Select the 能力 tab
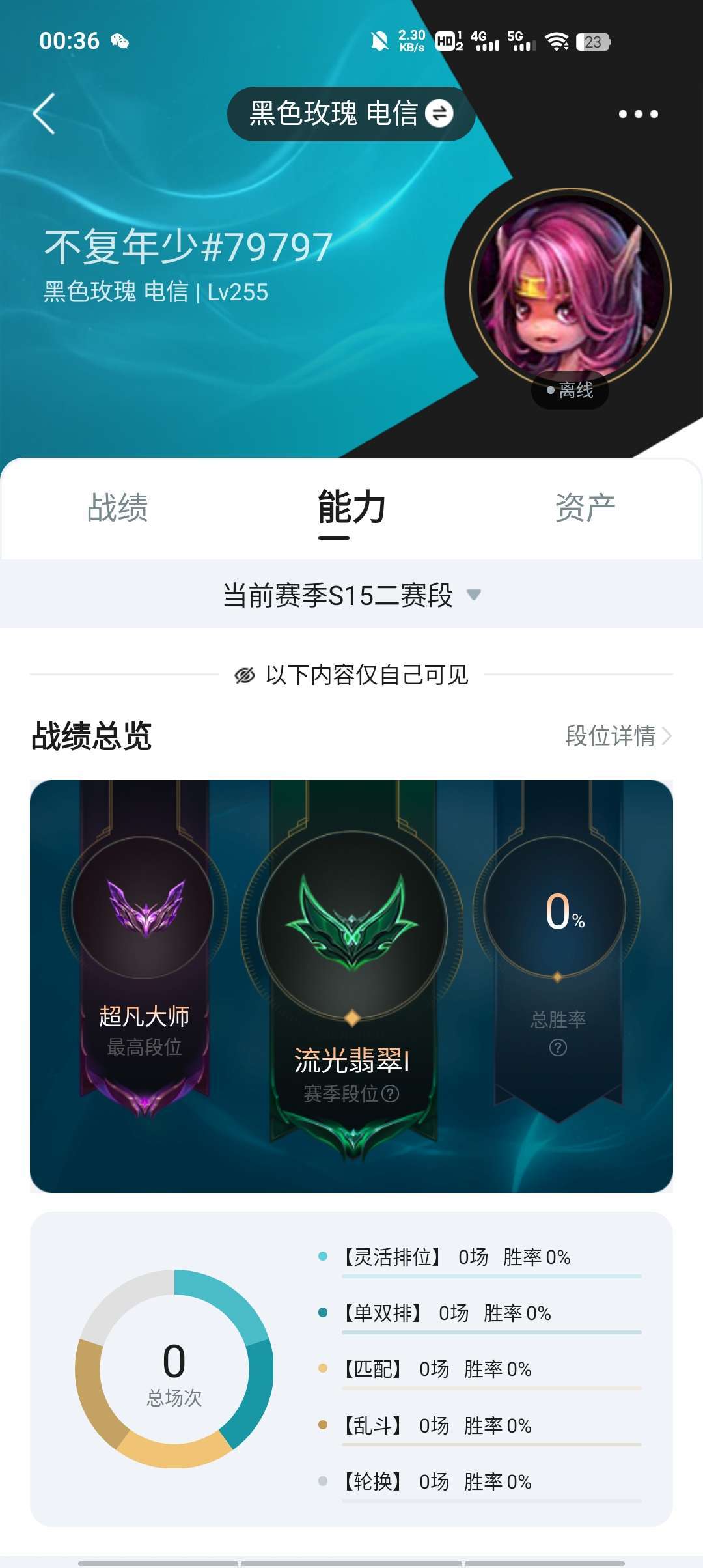Viewport: 703px width, 1568px height. click(x=351, y=508)
